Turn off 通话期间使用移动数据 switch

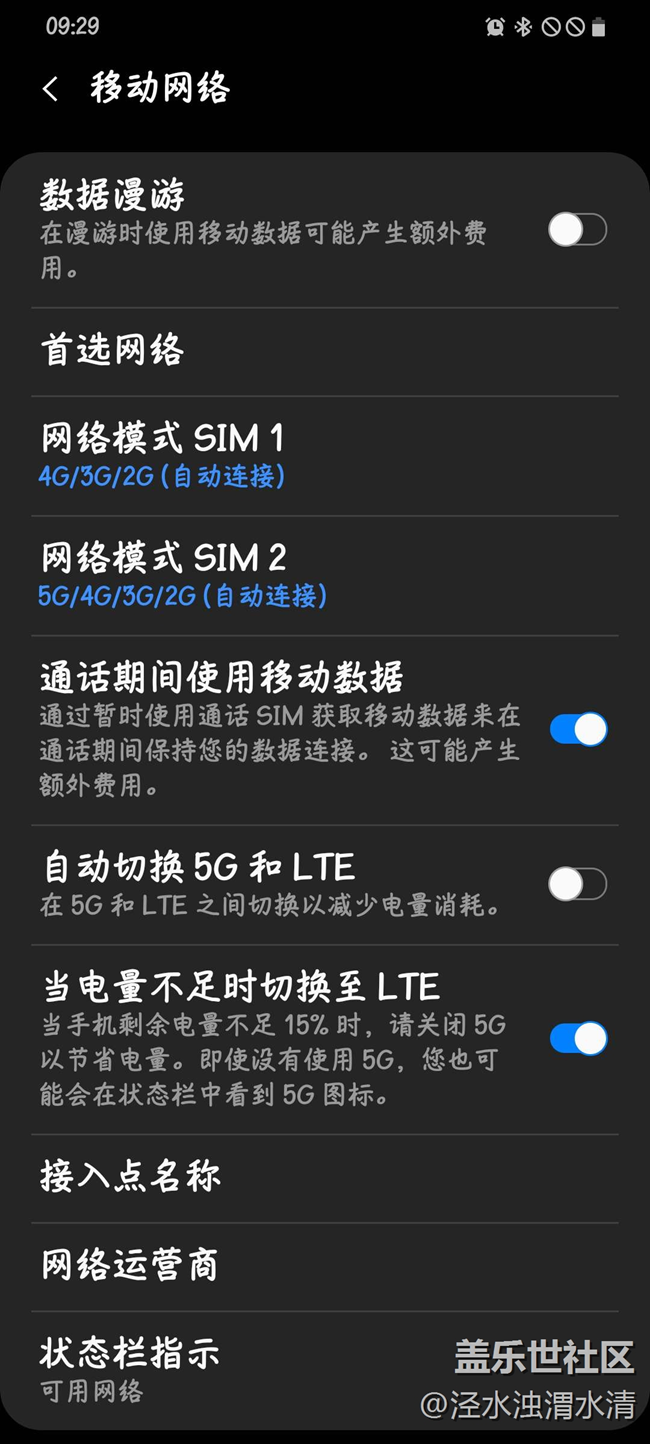click(x=578, y=729)
